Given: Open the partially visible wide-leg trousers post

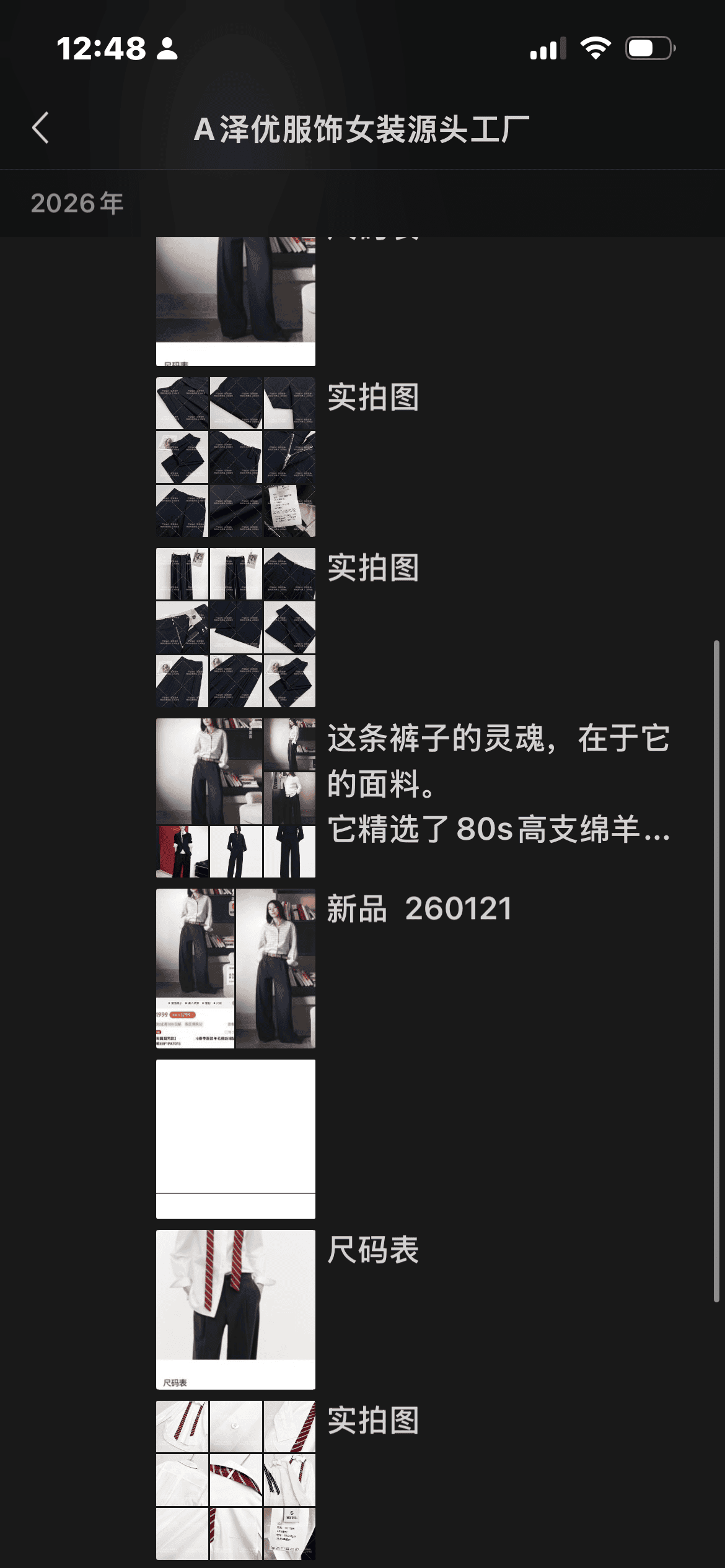Looking at the screenshot, I should 235,301.
